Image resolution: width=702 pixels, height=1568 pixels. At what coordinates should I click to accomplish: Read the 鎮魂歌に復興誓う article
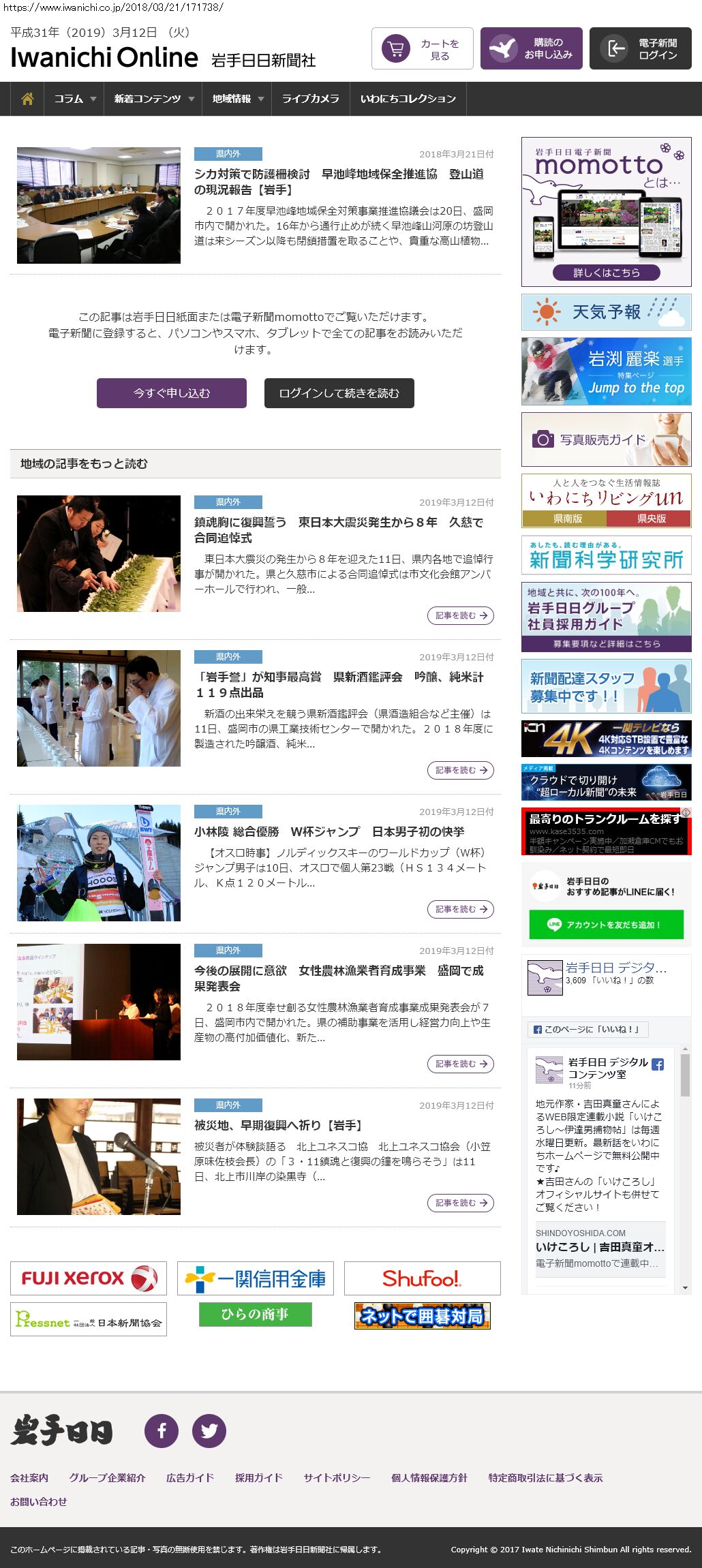coord(461,615)
